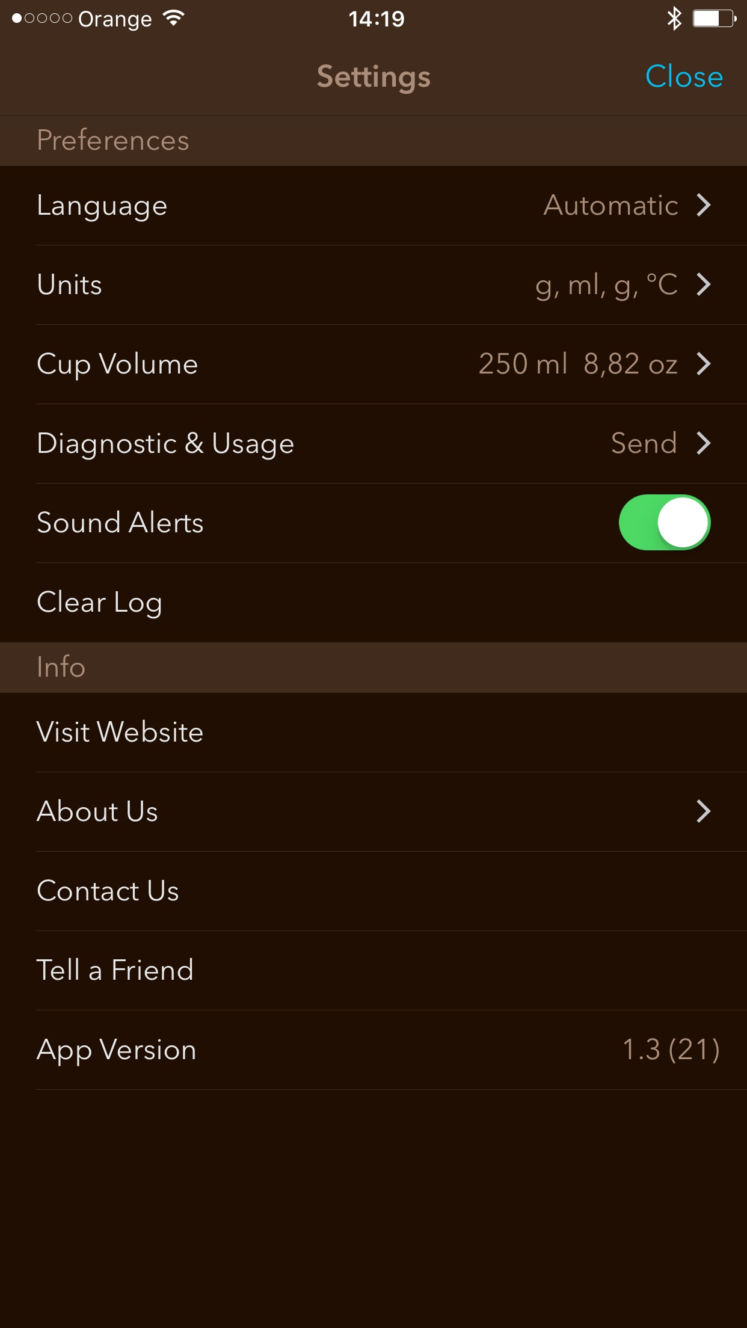
Task: Open Diagnostic & Usage options
Action: click(x=373, y=444)
